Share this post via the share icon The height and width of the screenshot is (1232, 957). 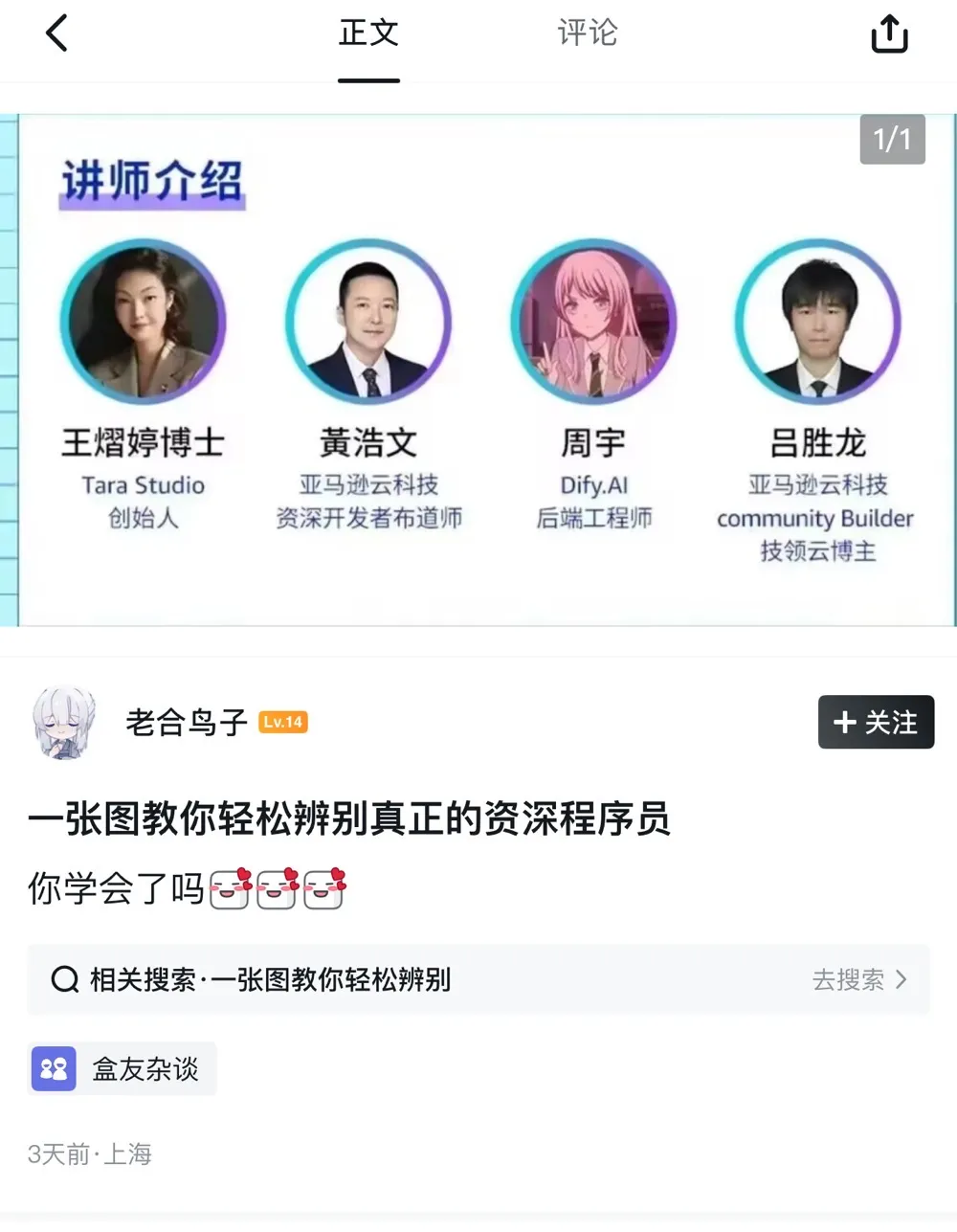click(889, 34)
